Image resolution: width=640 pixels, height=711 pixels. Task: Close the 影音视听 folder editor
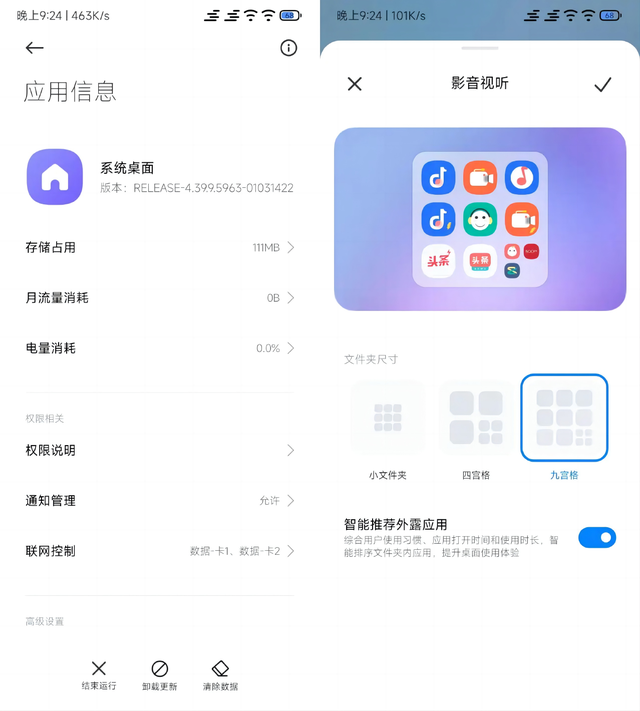[x=354, y=84]
